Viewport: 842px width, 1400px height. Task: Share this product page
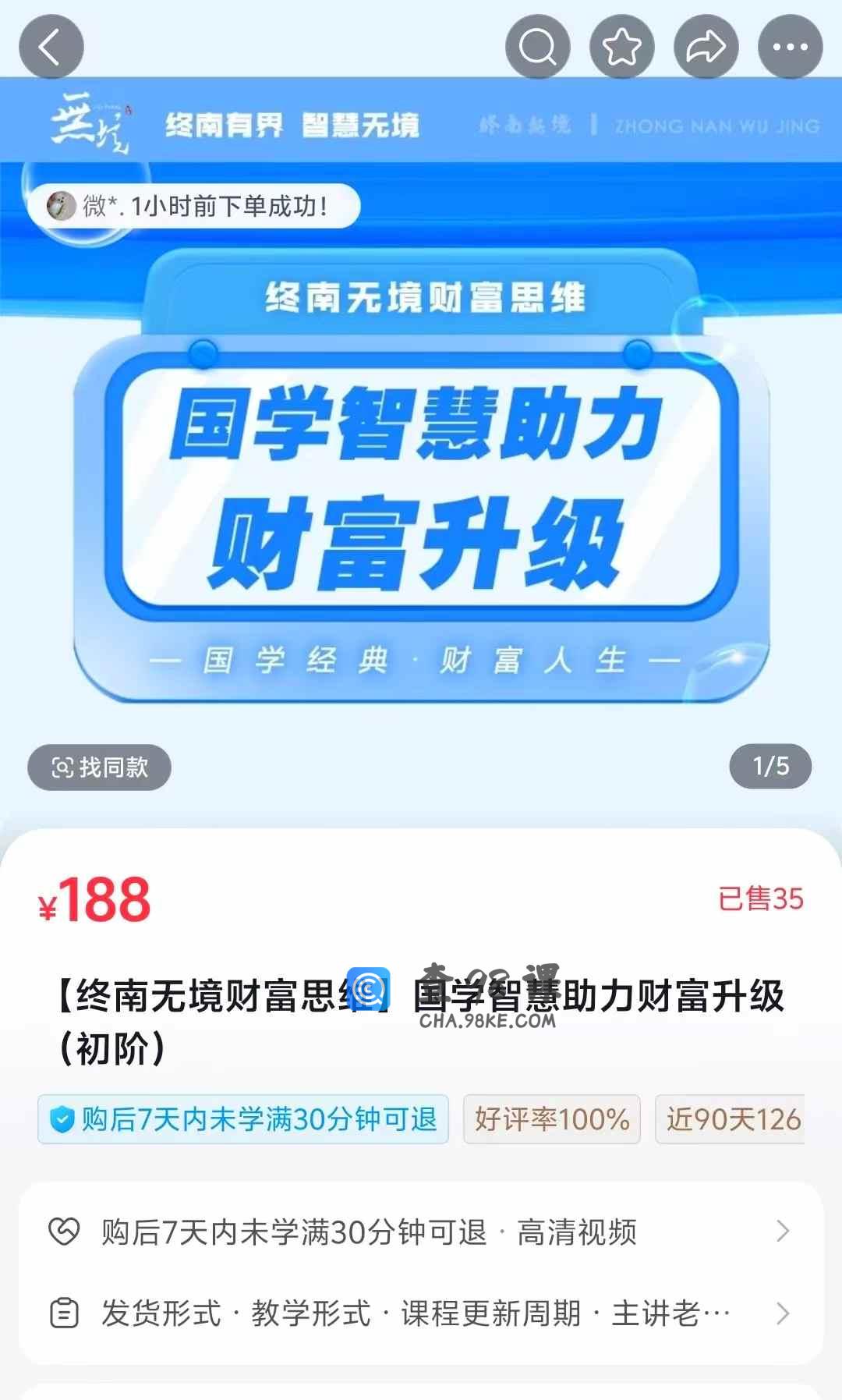pyautogui.click(x=706, y=47)
